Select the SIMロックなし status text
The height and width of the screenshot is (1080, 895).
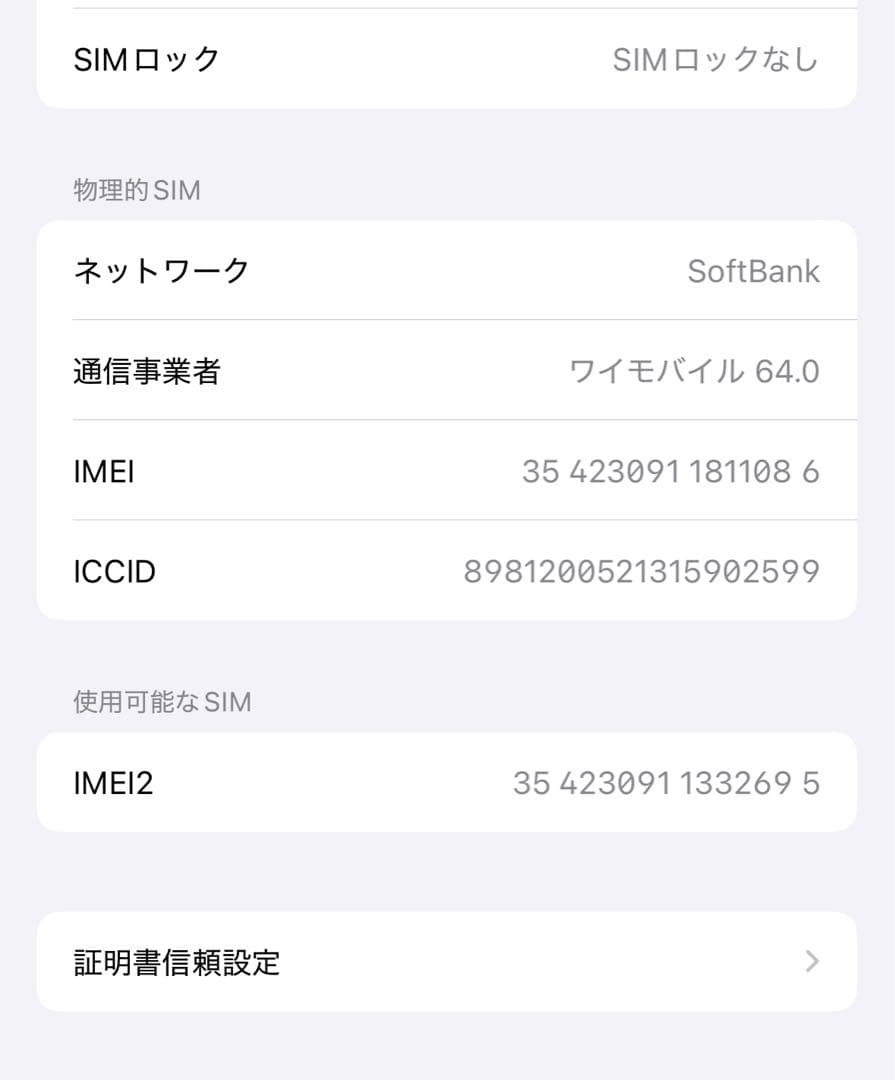(716, 59)
